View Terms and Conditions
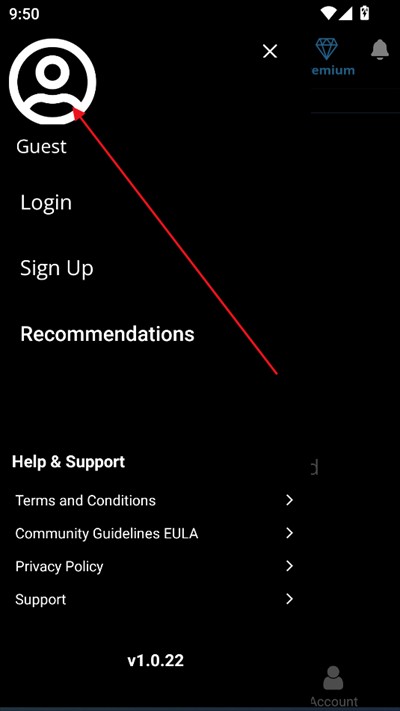 pos(154,500)
